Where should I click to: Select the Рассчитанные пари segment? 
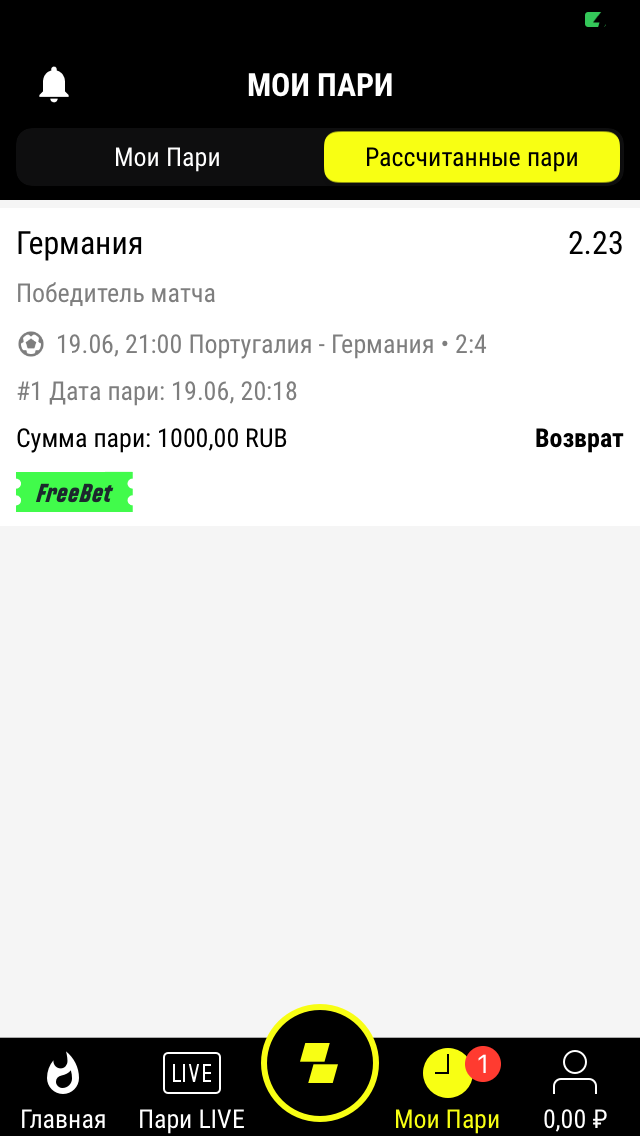pyautogui.click(x=472, y=157)
